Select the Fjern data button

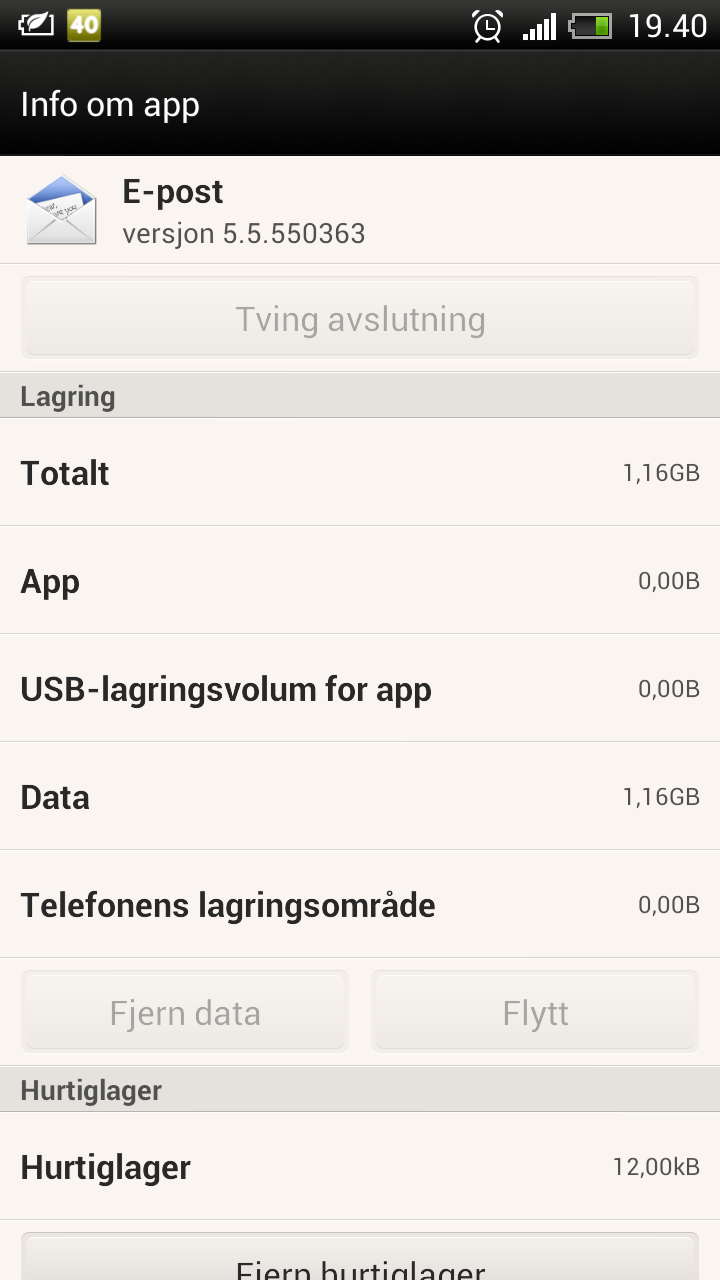coord(185,1012)
